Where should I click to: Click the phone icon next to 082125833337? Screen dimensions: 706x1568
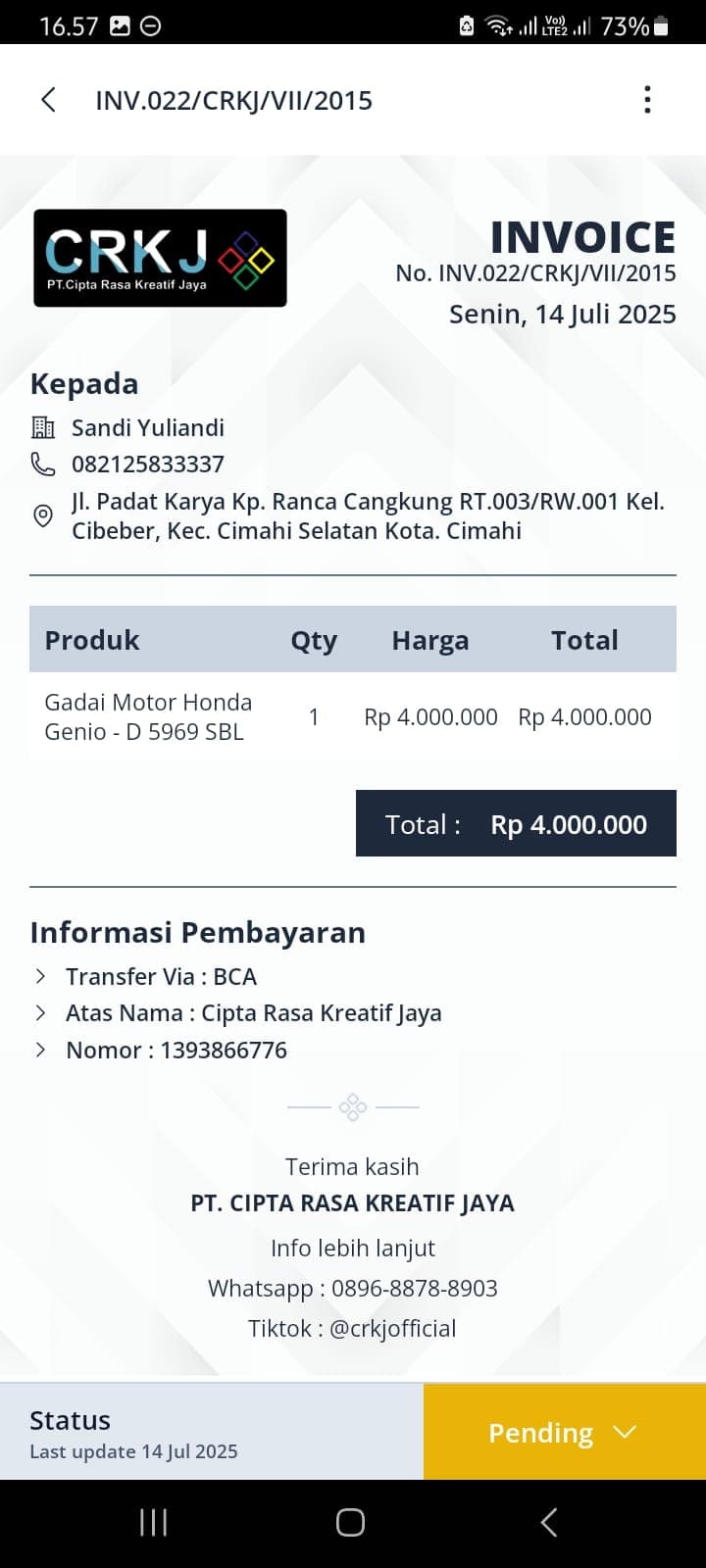click(43, 465)
